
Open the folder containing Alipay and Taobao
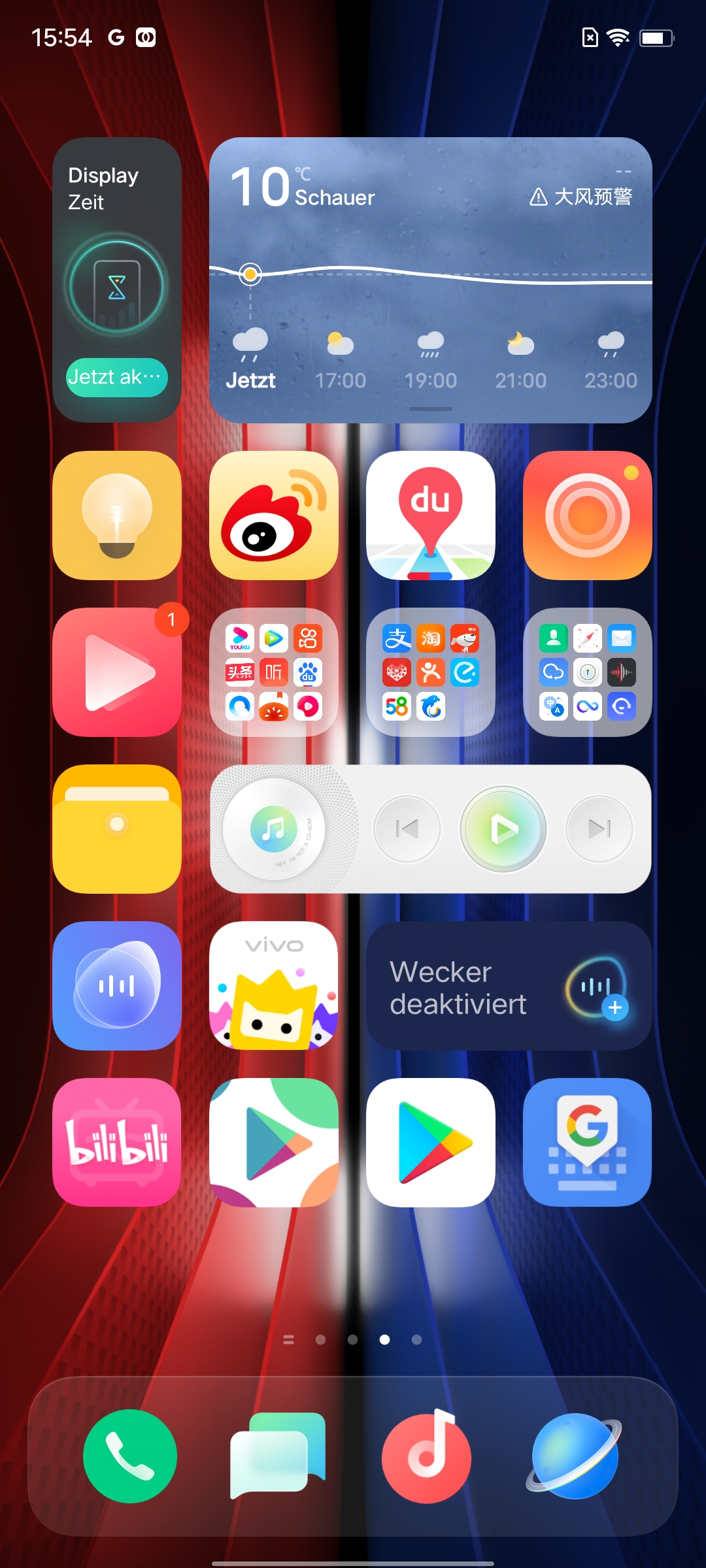click(431, 672)
